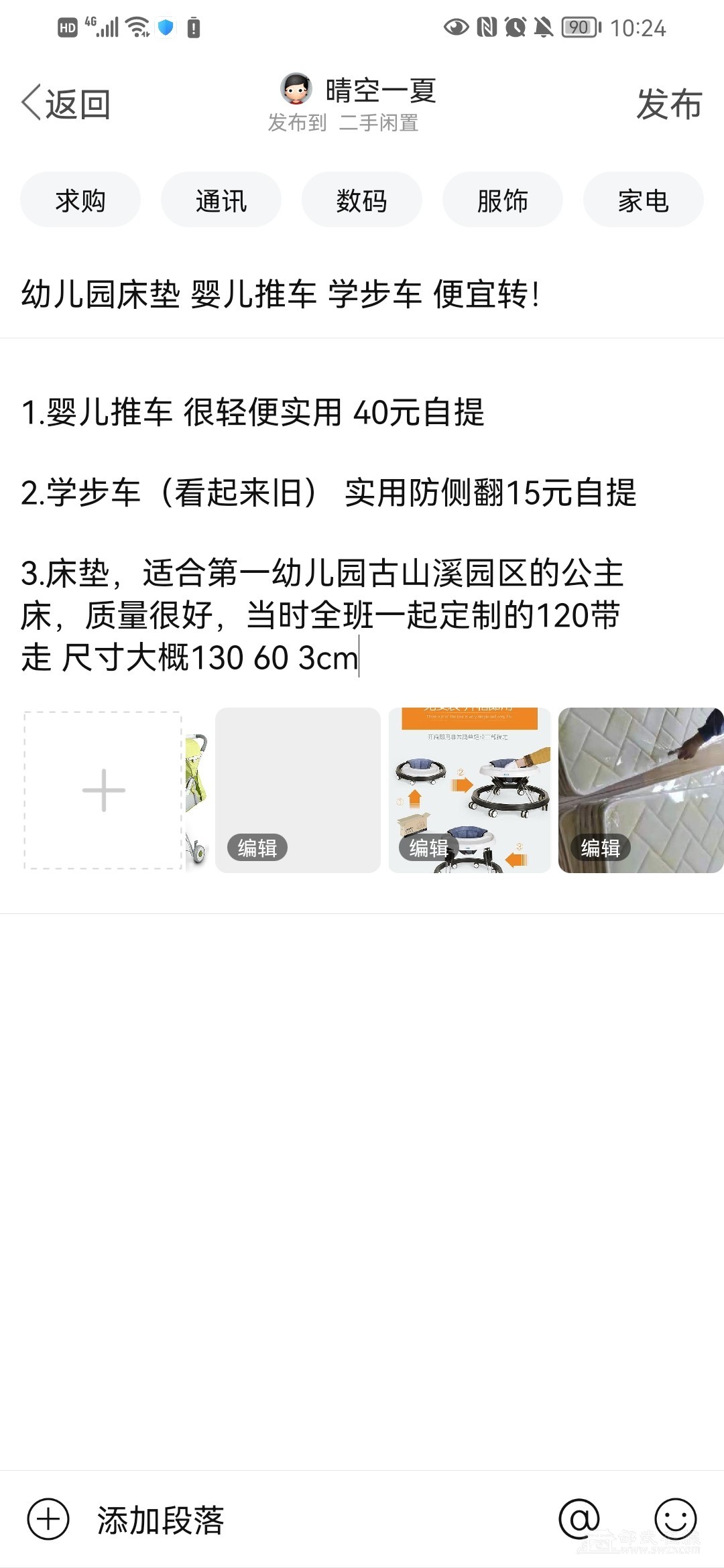Tap 返回 to go back

[66, 105]
